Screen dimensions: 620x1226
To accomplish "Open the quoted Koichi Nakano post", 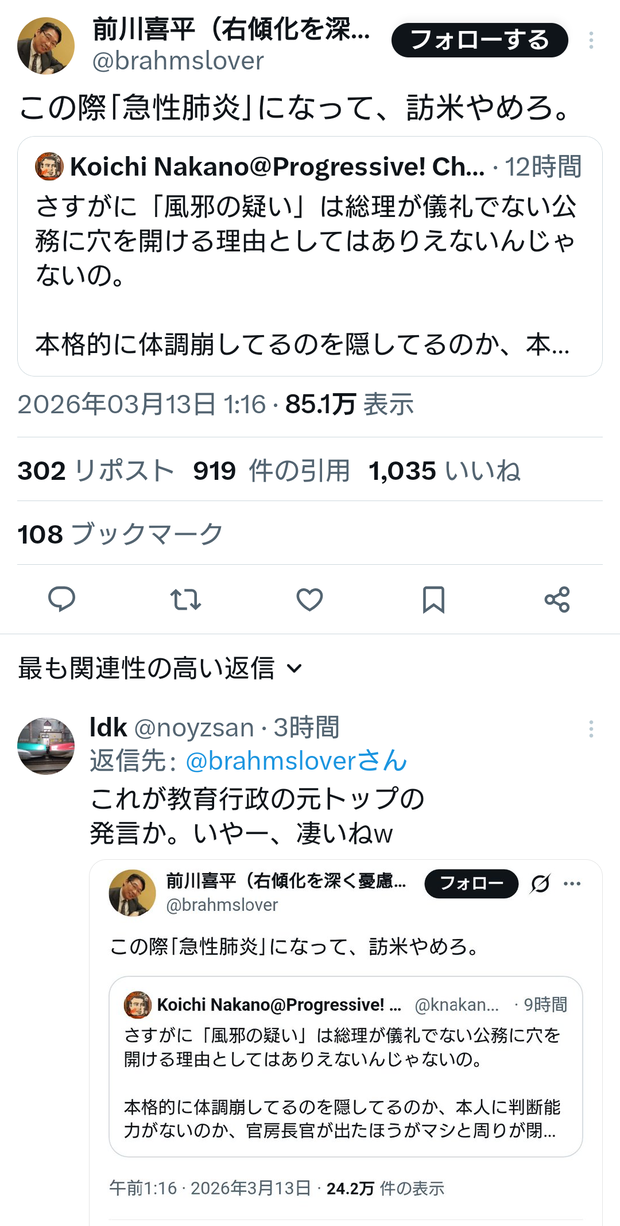I will pyautogui.click(x=310, y=255).
